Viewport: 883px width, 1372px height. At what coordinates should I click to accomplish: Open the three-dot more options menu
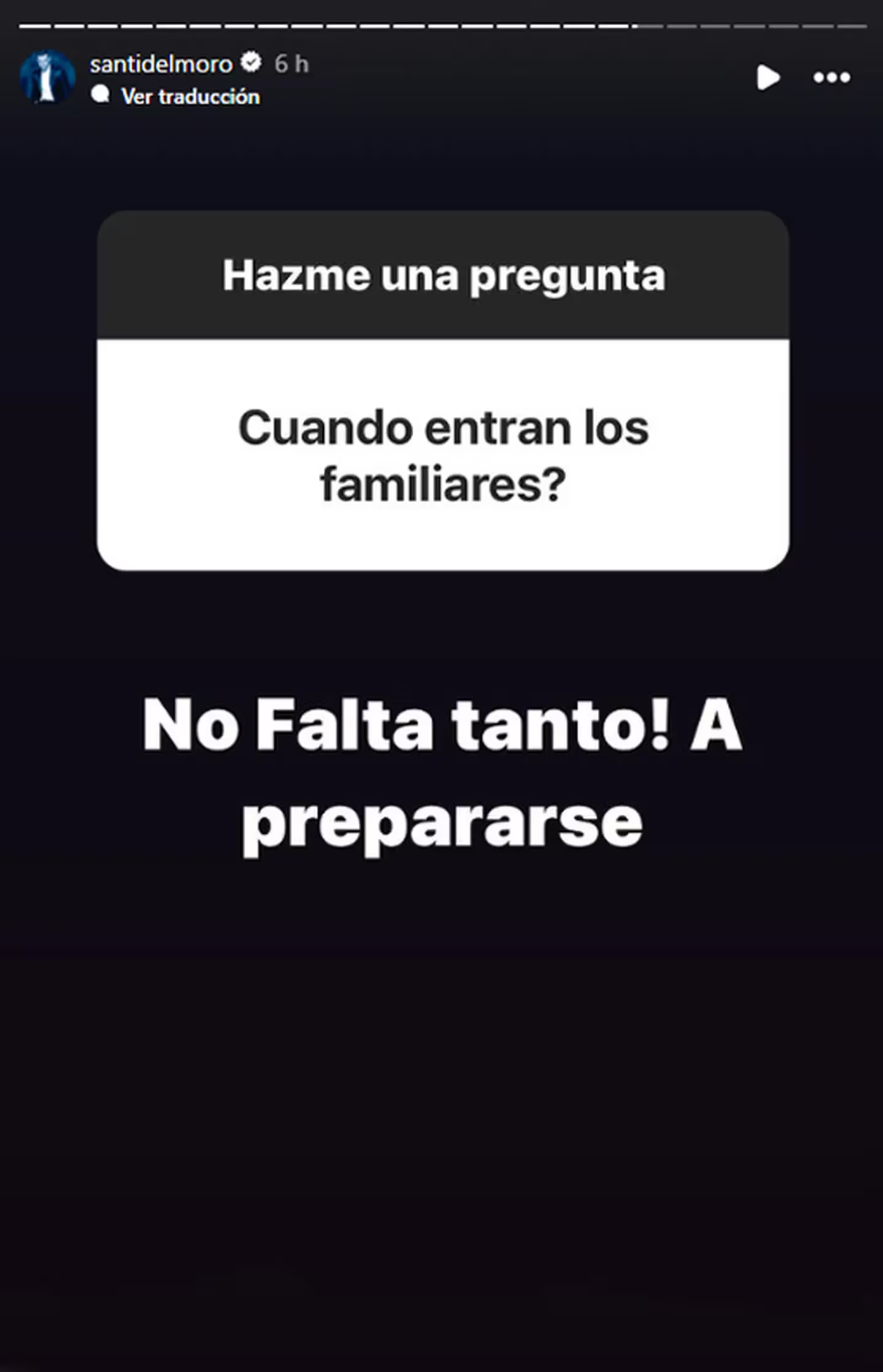pyautogui.click(x=831, y=78)
